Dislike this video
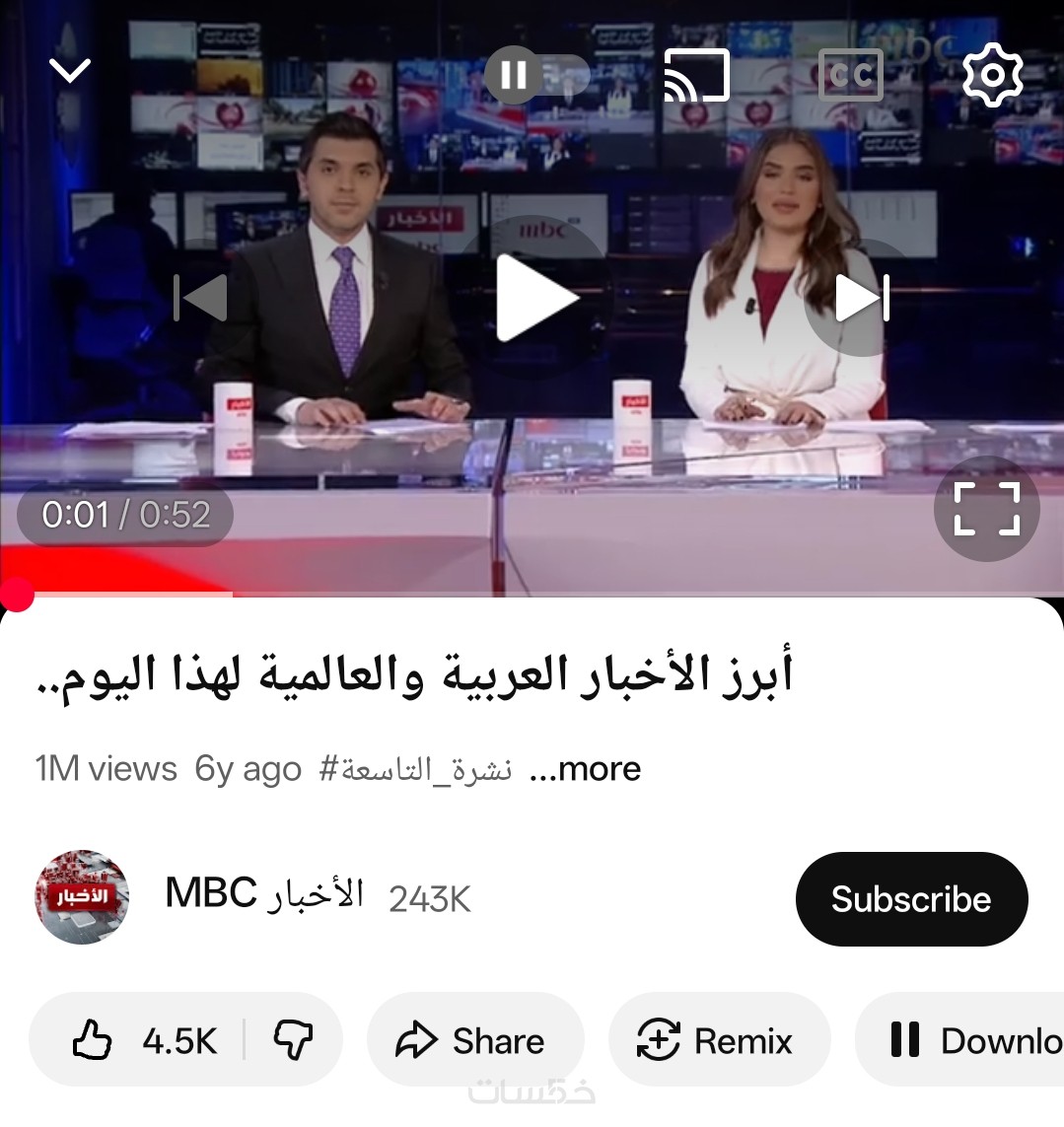The image size is (1064, 1127). tap(293, 1040)
